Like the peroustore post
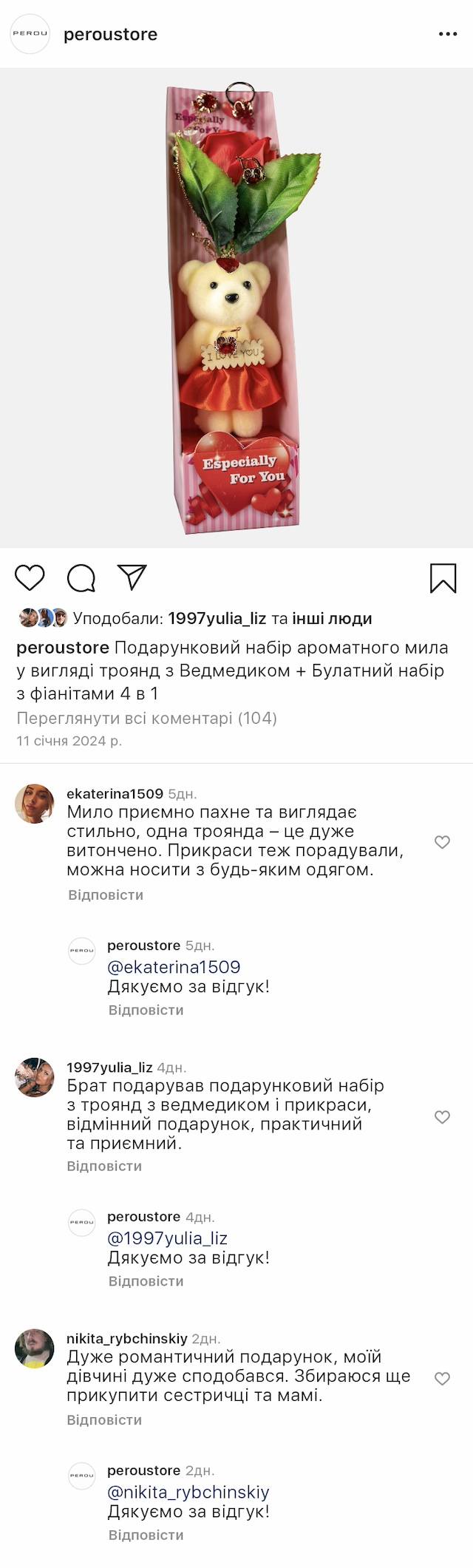The width and height of the screenshot is (473, 1568). tap(30, 577)
